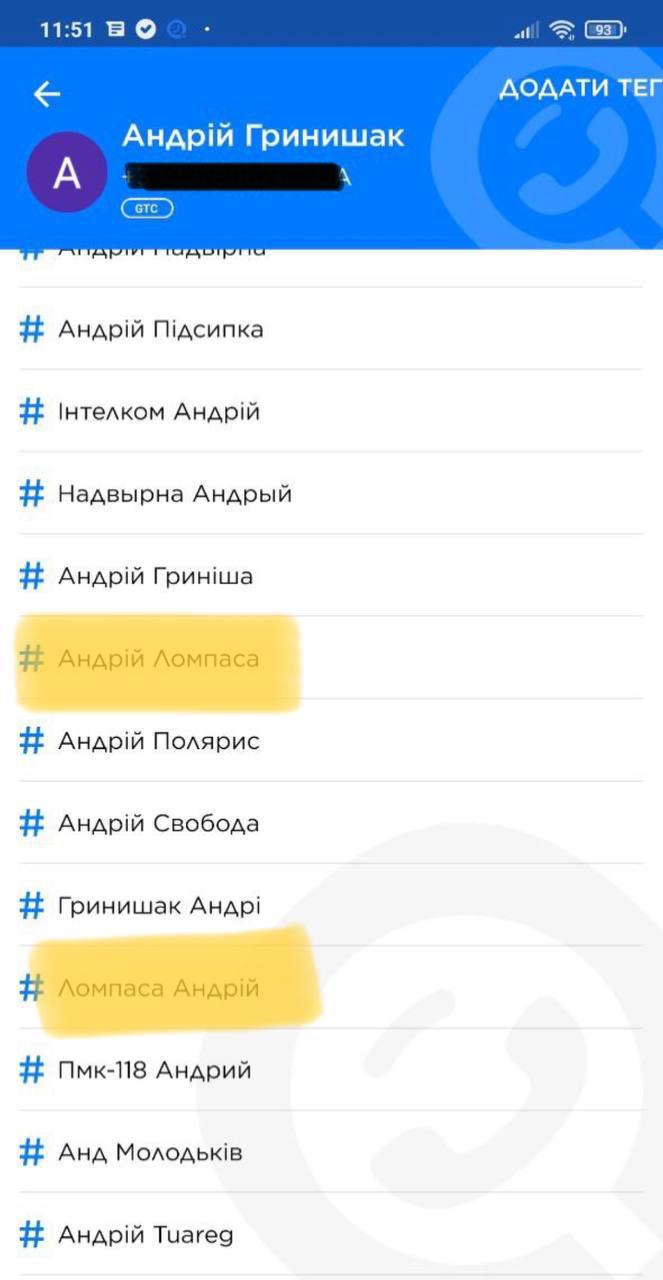Tap the highlighted tag Андрій Ломпаса

tap(158, 659)
